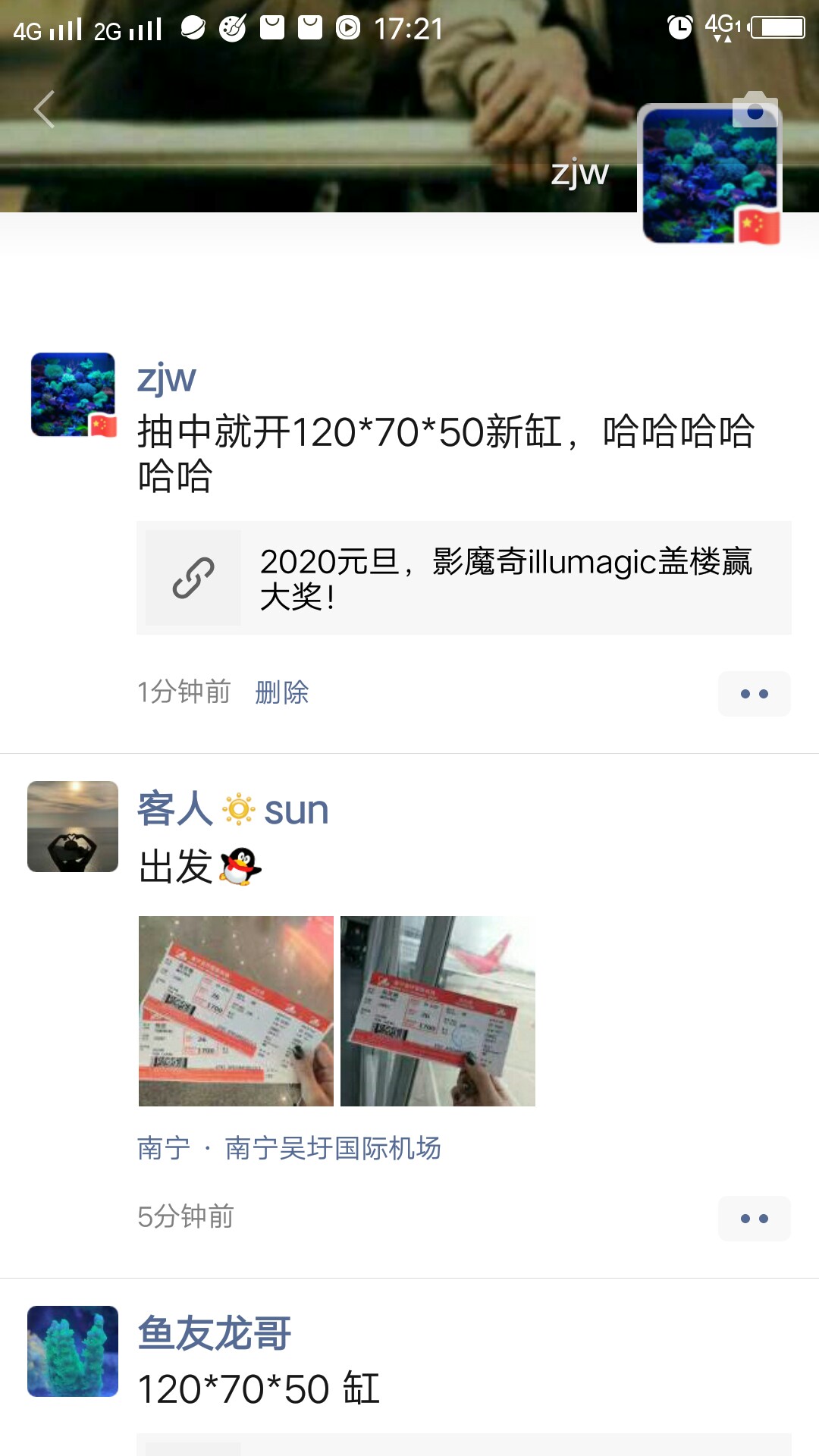Tap zjw's avatar beside the first post
The height and width of the screenshot is (1456, 819).
coord(73,394)
